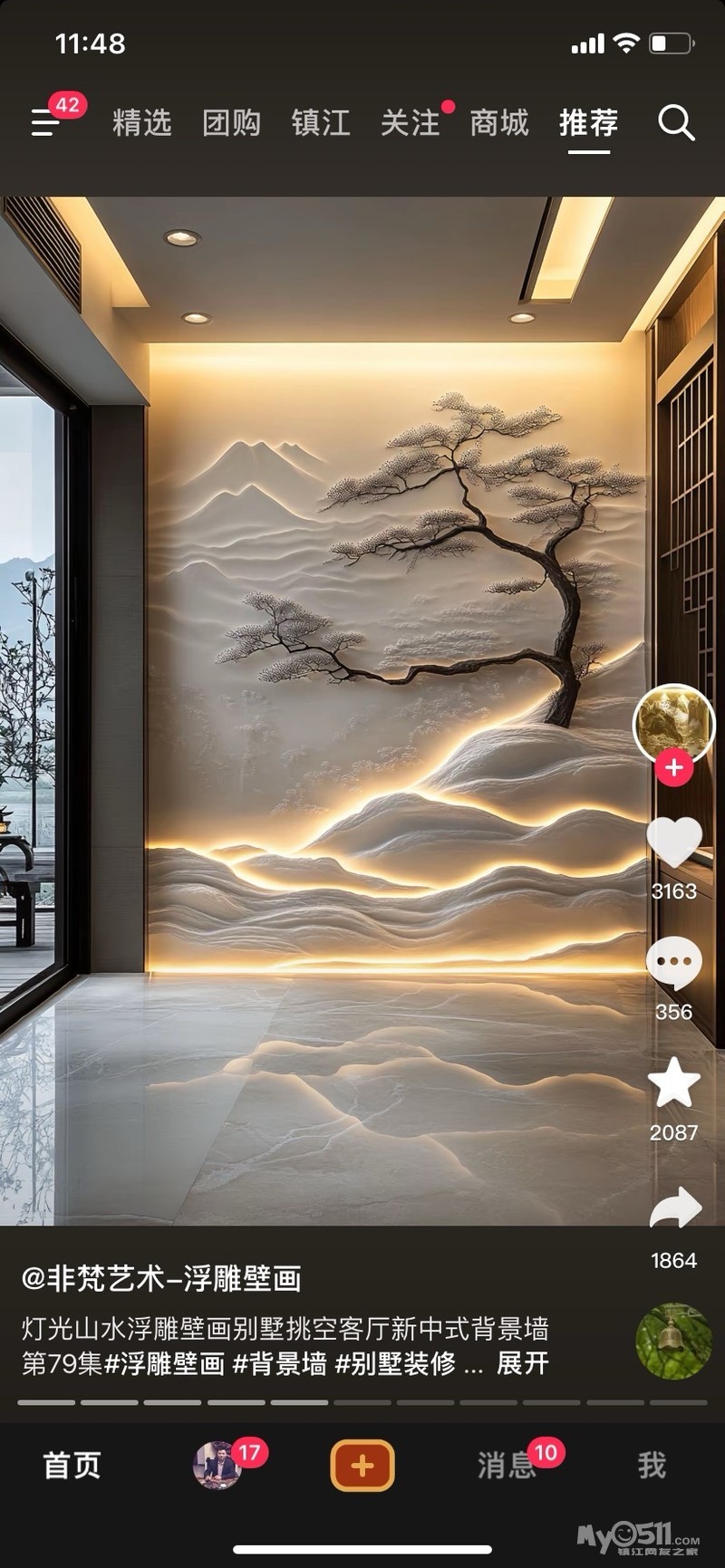Expand the caption with 展开
The image size is (725, 1568).
[523, 1362]
